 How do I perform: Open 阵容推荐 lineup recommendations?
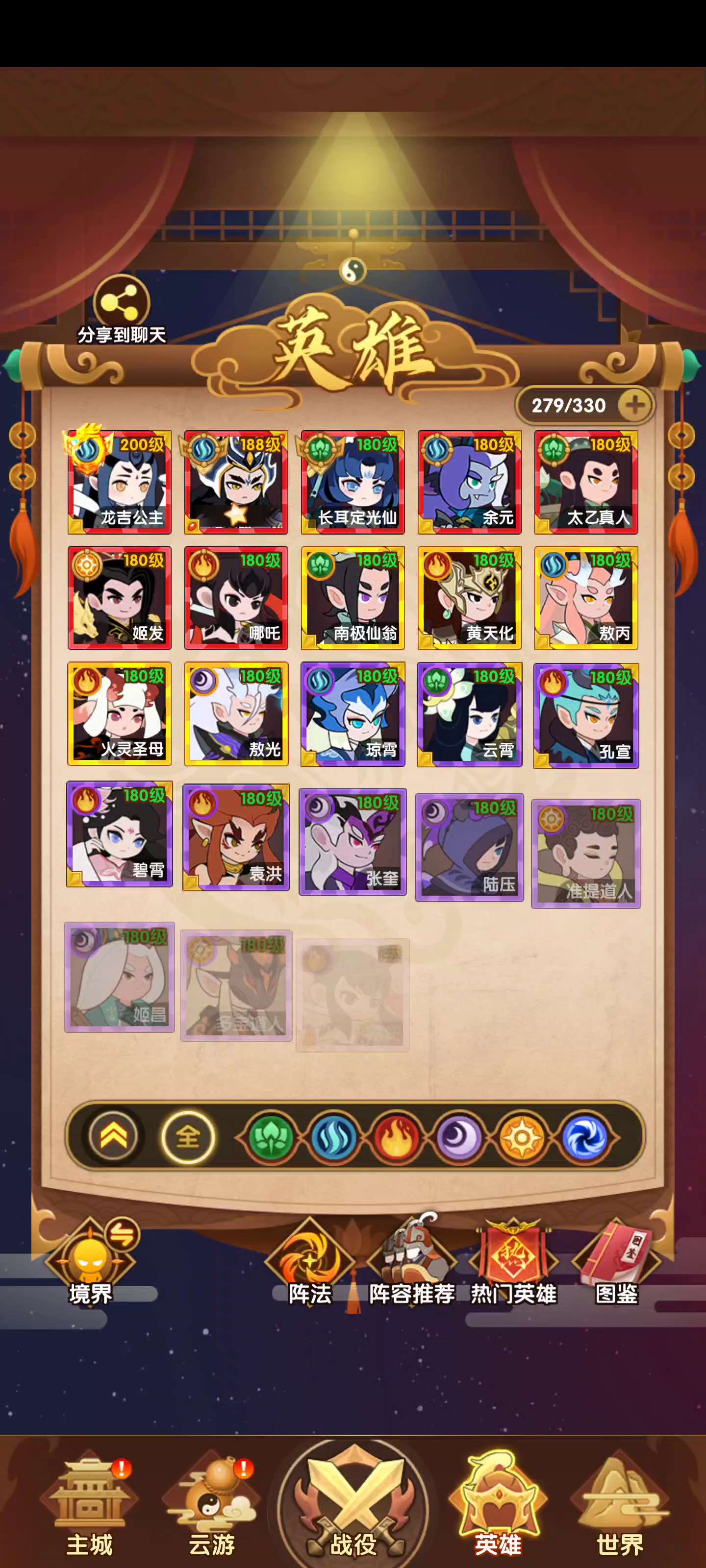412,1261
